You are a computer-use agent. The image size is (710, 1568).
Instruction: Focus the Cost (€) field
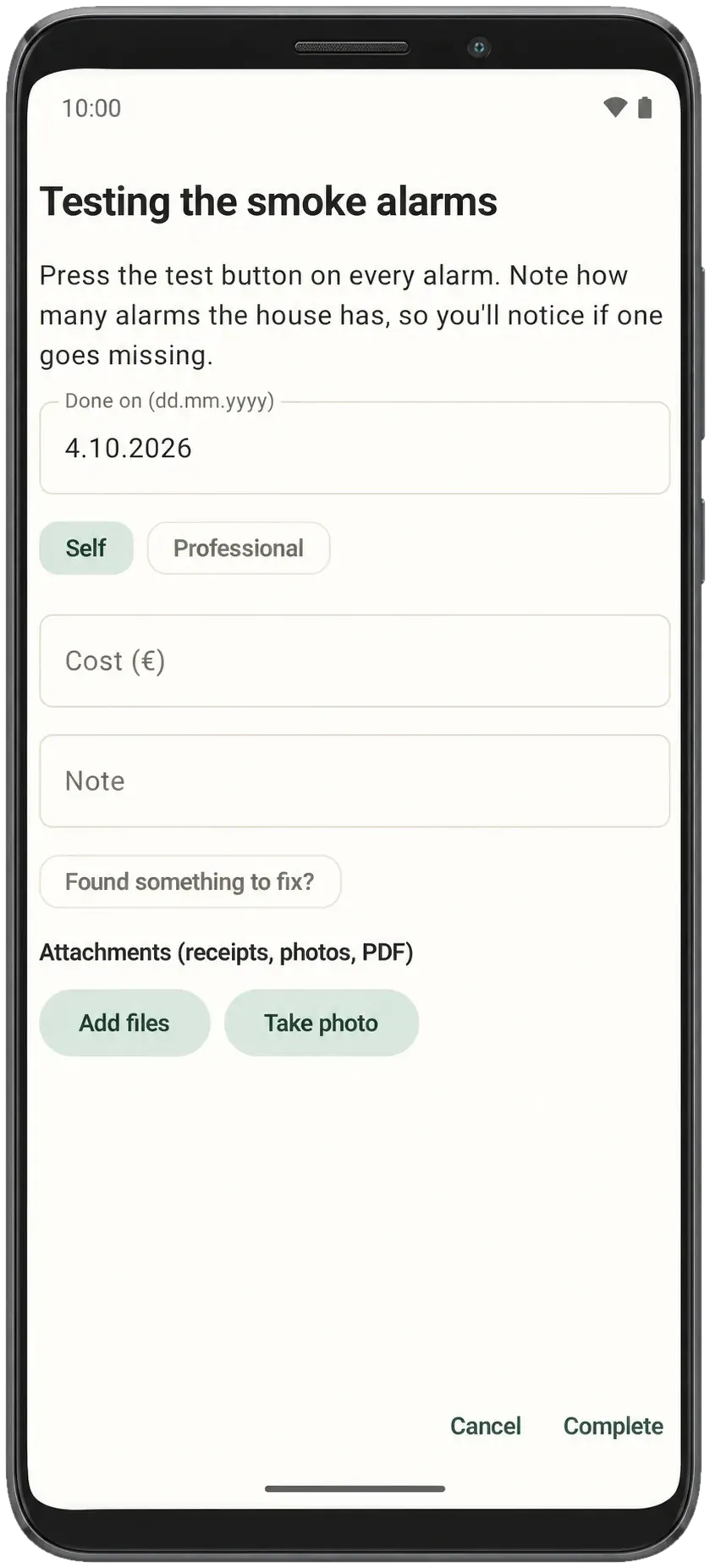355,660
